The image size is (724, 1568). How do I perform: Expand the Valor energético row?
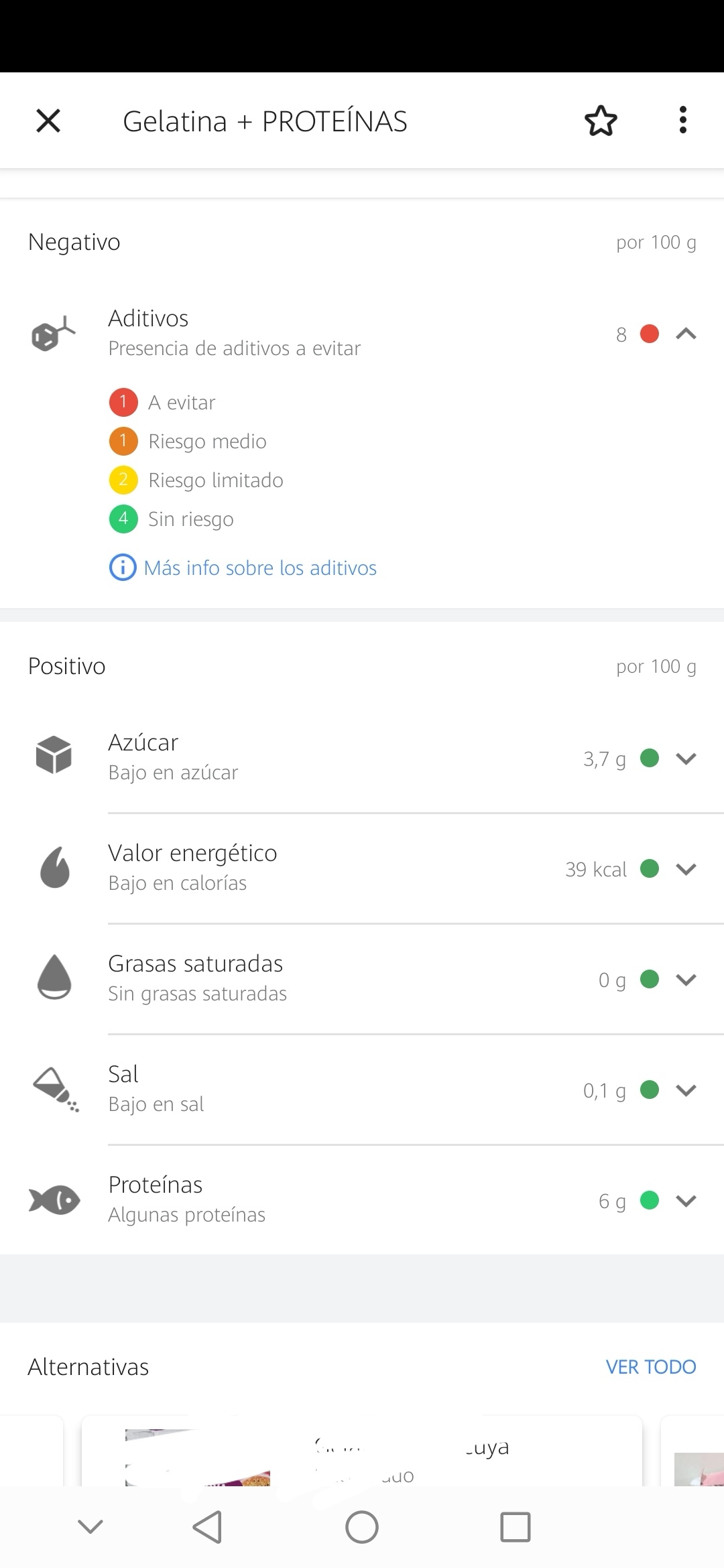coord(686,869)
